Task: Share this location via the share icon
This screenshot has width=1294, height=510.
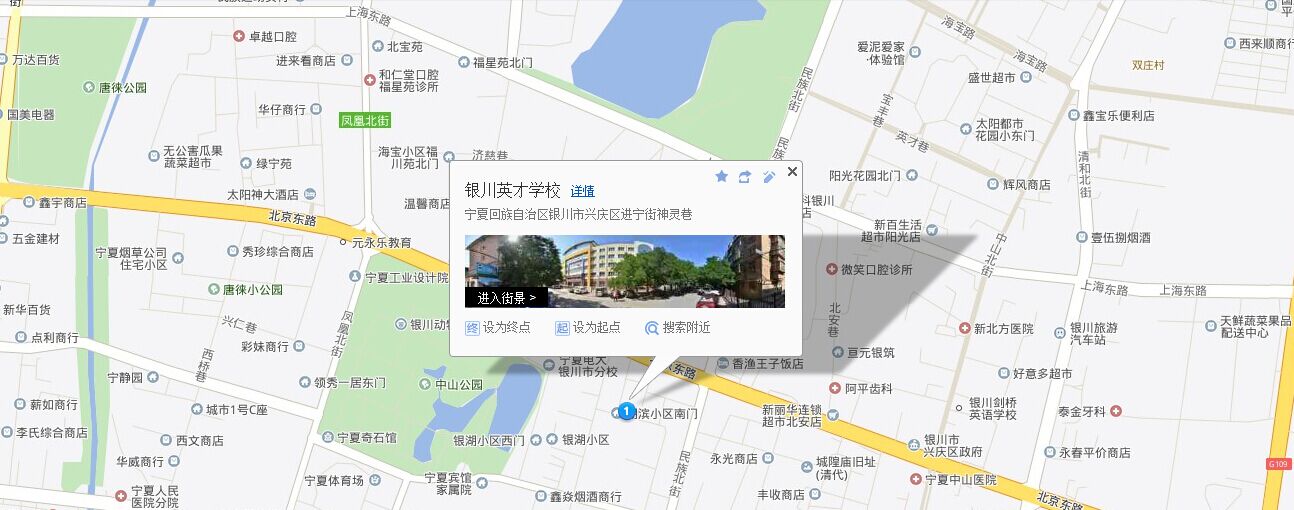Action: click(745, 177)
